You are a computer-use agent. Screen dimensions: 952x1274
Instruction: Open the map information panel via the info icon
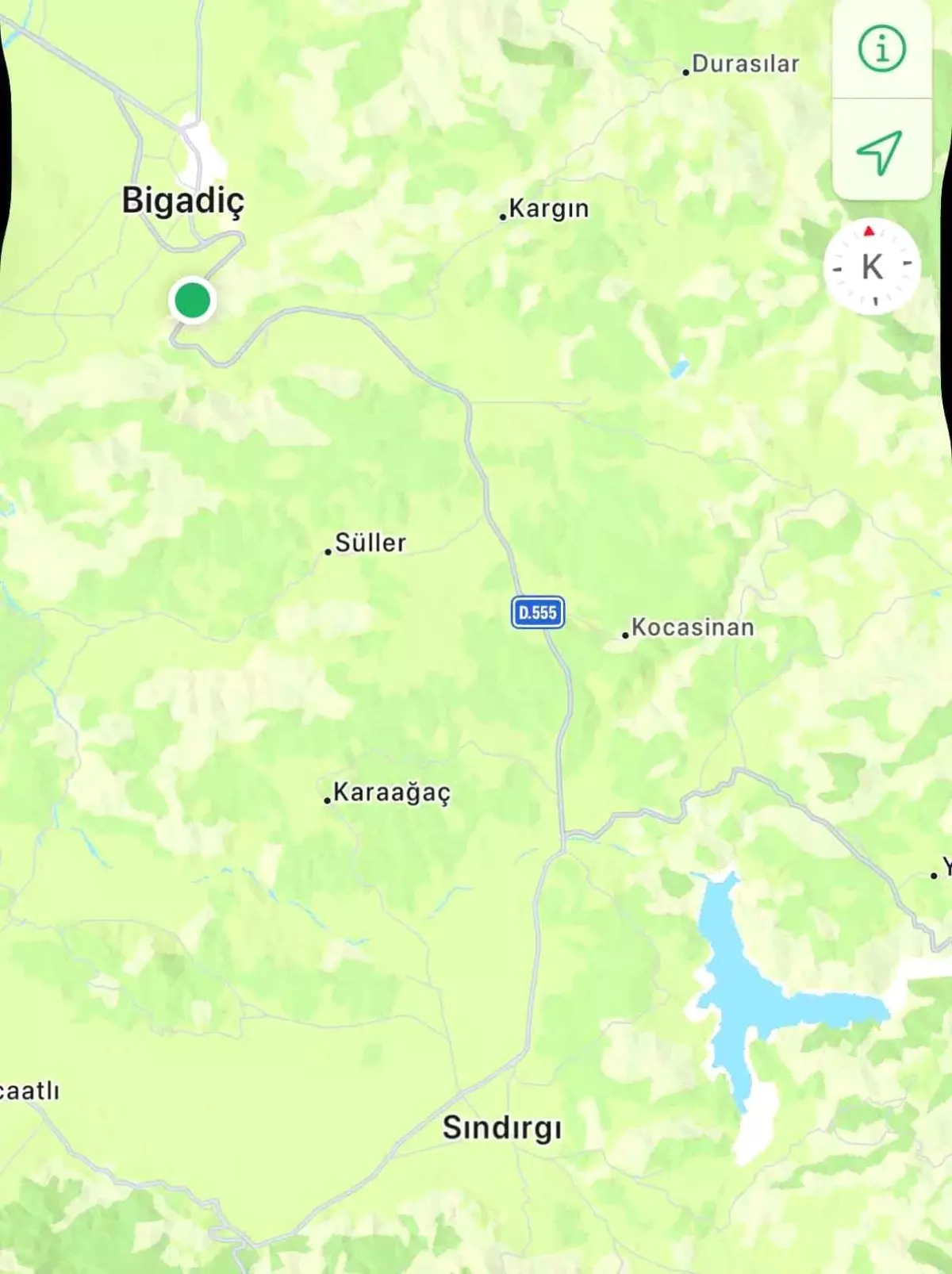(881, 46)
